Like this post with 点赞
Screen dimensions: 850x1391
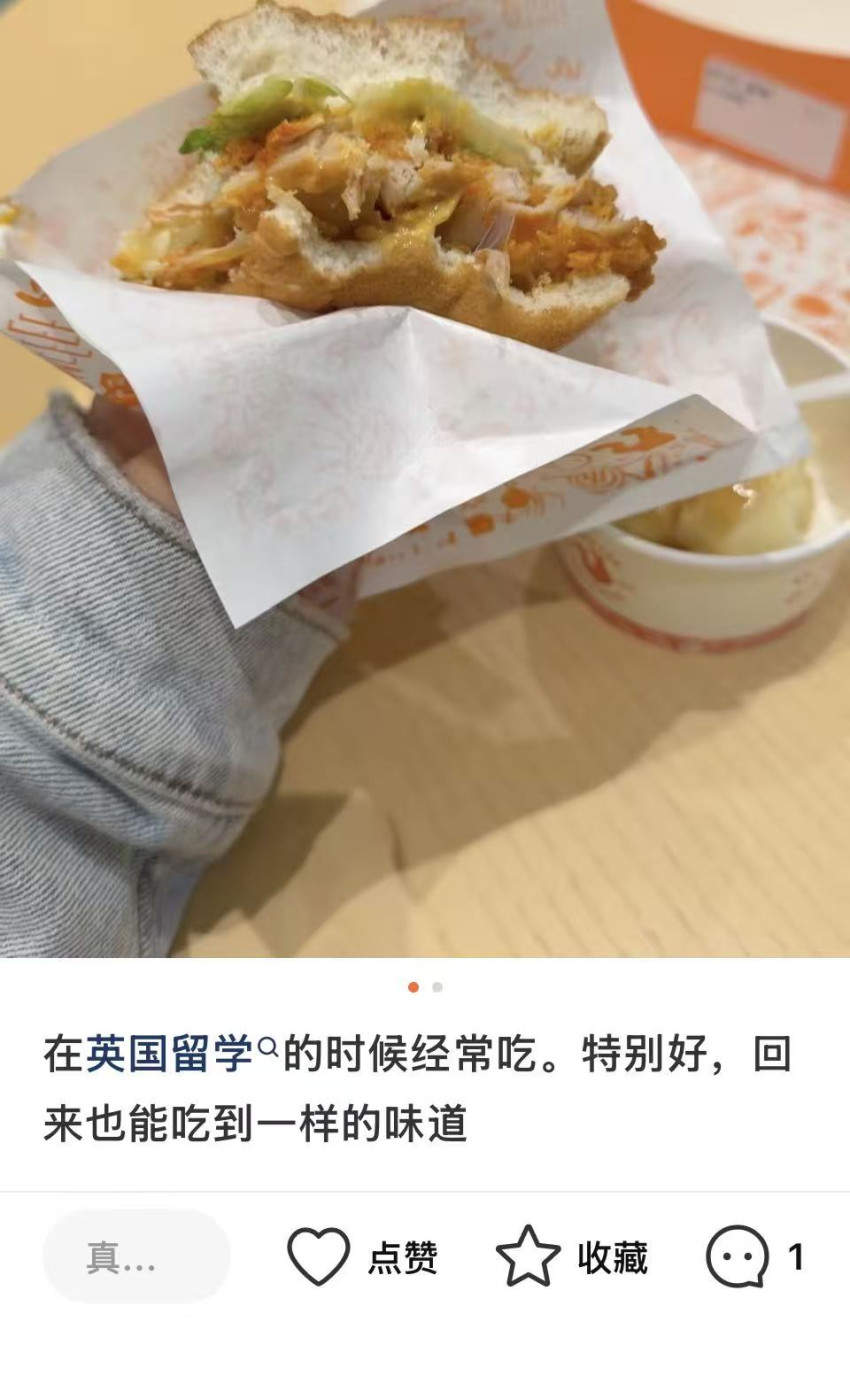pyautogui.click(x=362, y=1256)
